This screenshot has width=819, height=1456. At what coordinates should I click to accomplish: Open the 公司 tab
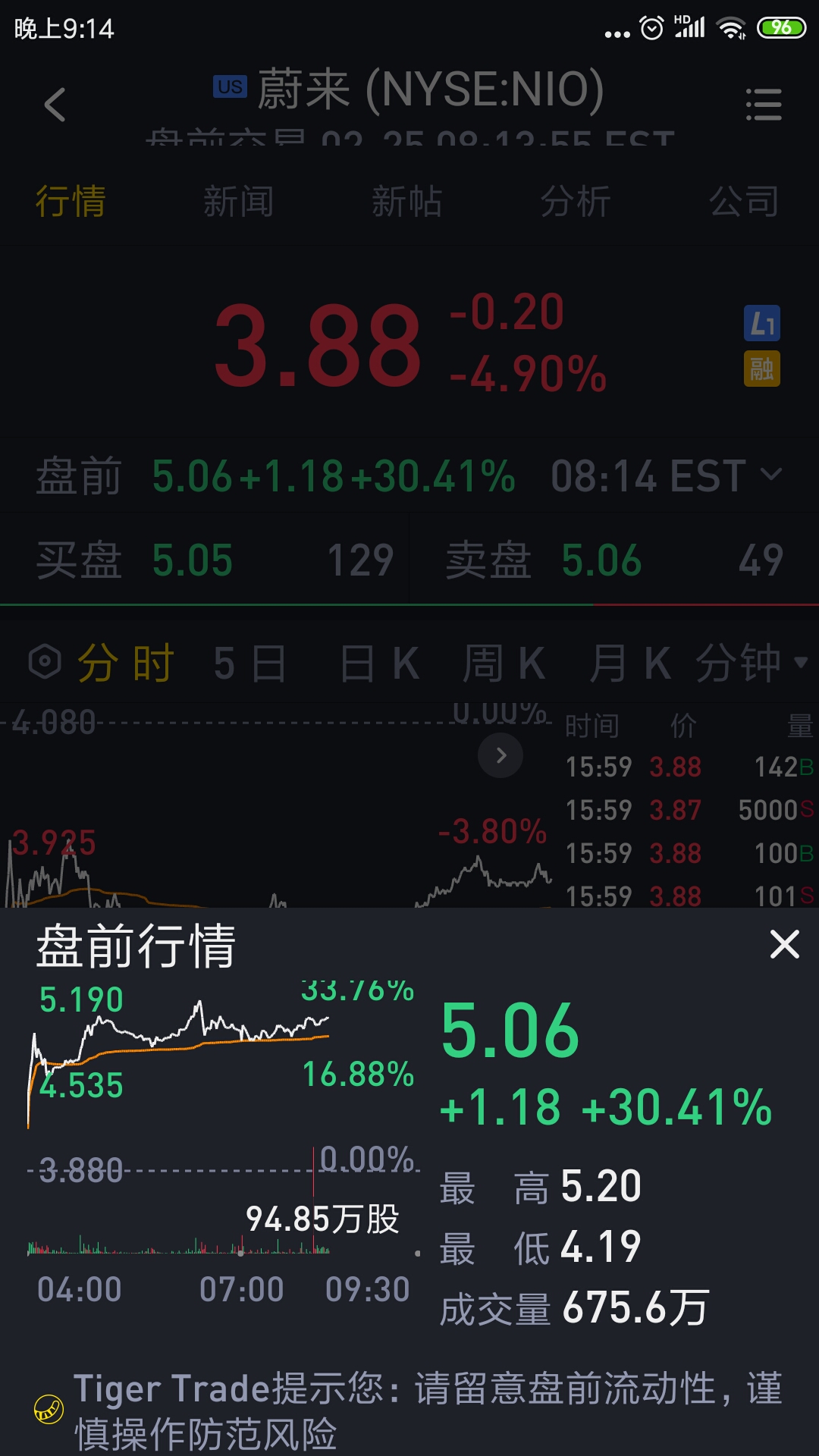(x=744, y=202)
